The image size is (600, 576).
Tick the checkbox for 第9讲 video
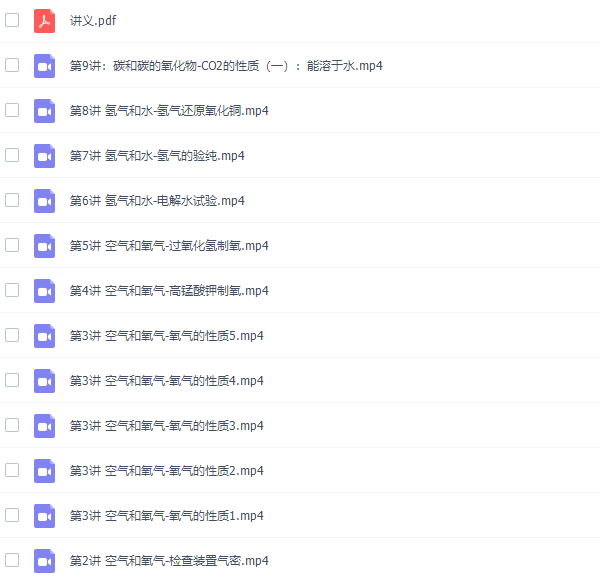pyautogui.click(x=12, y=65)
